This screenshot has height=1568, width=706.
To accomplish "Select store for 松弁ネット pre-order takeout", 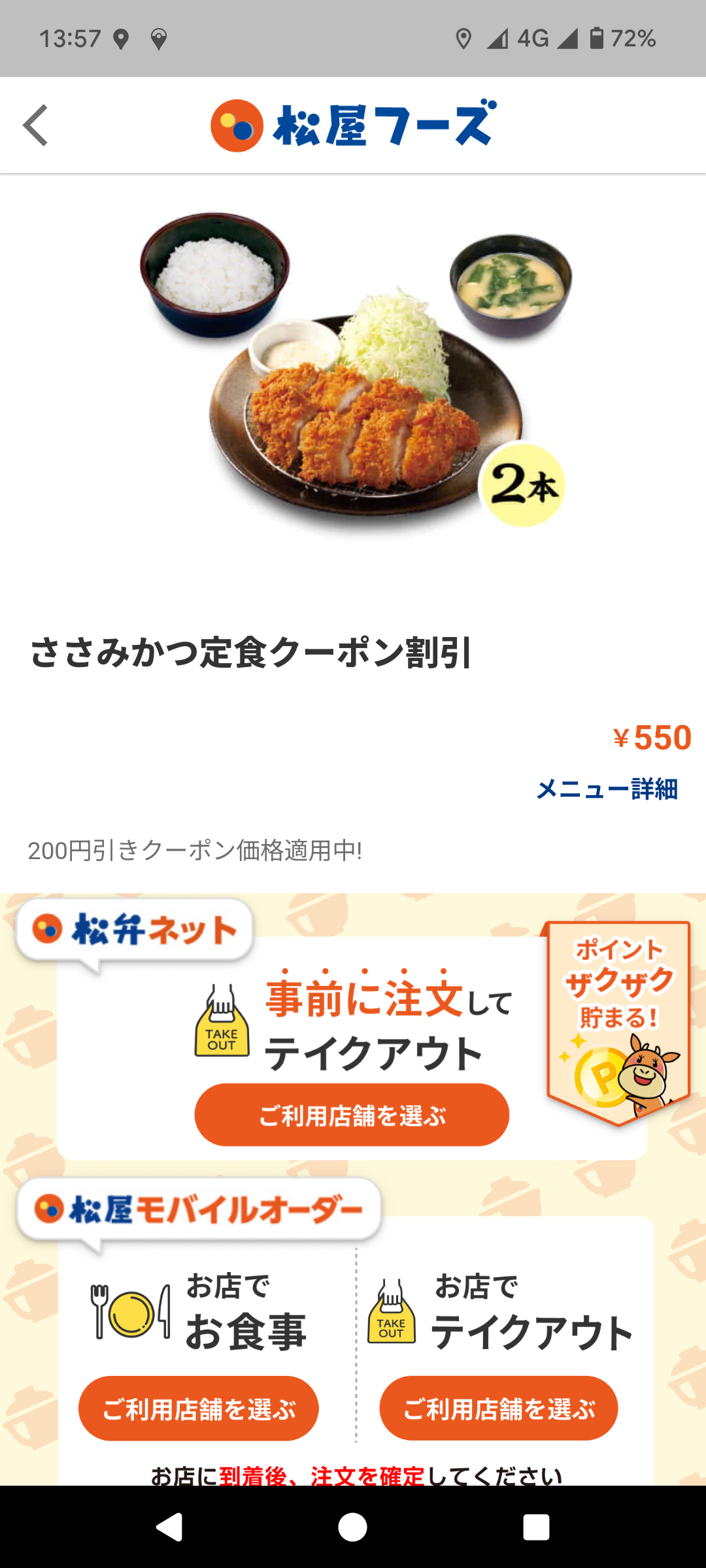I will click(352, 1115).
